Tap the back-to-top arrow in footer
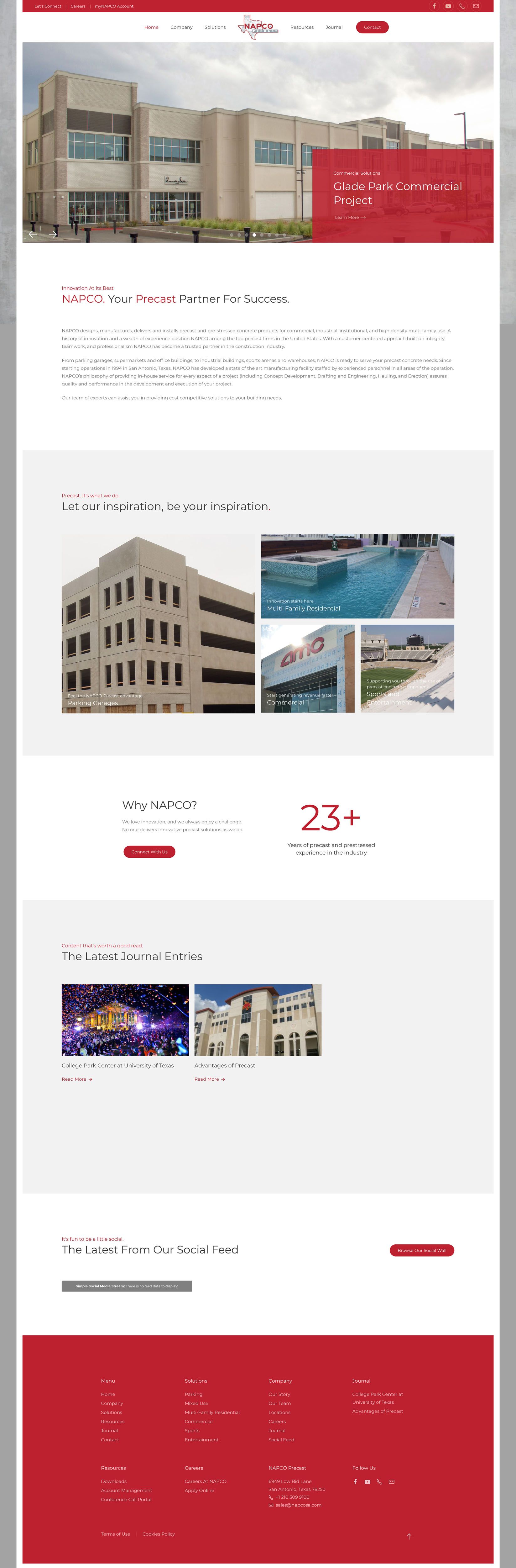This screenshot has width=516, height=1568. (409, 1536)
